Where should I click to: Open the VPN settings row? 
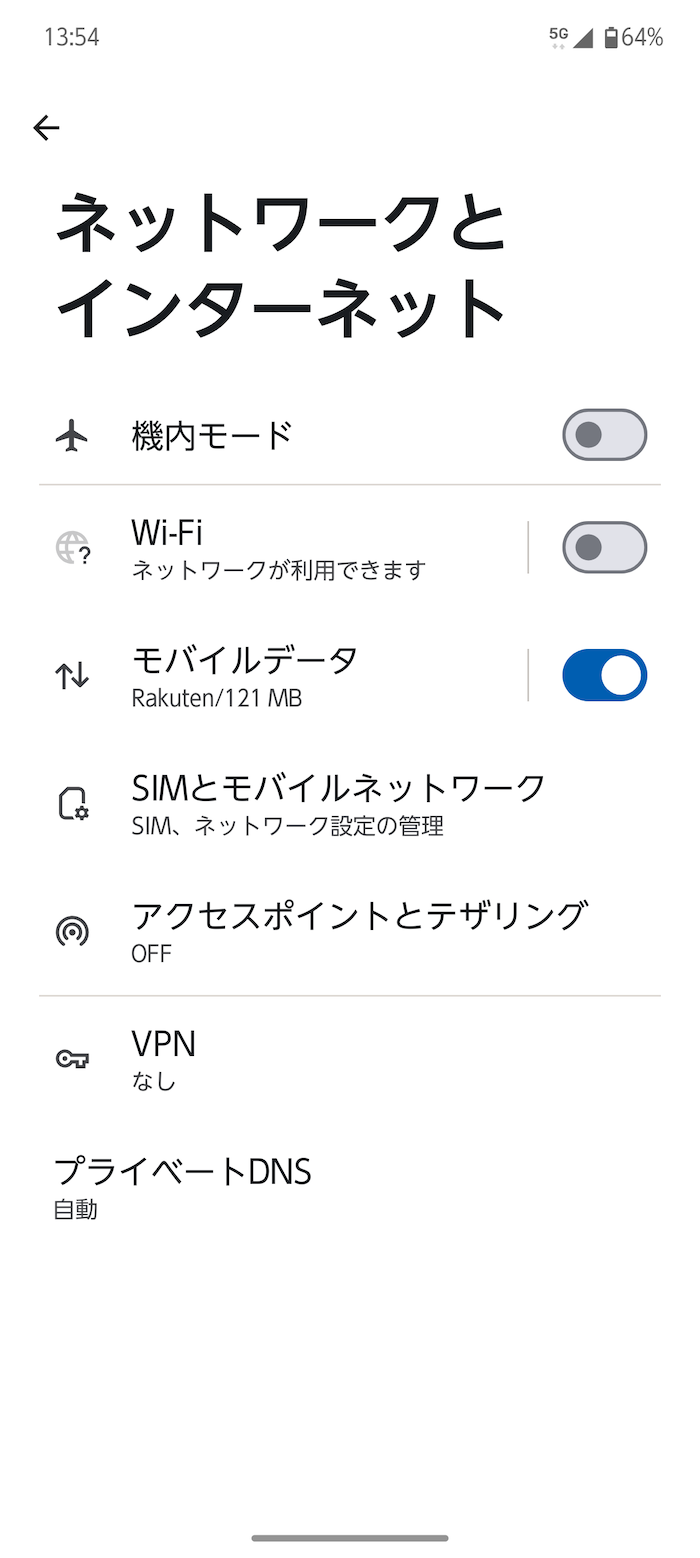(x=350, y=1060)
